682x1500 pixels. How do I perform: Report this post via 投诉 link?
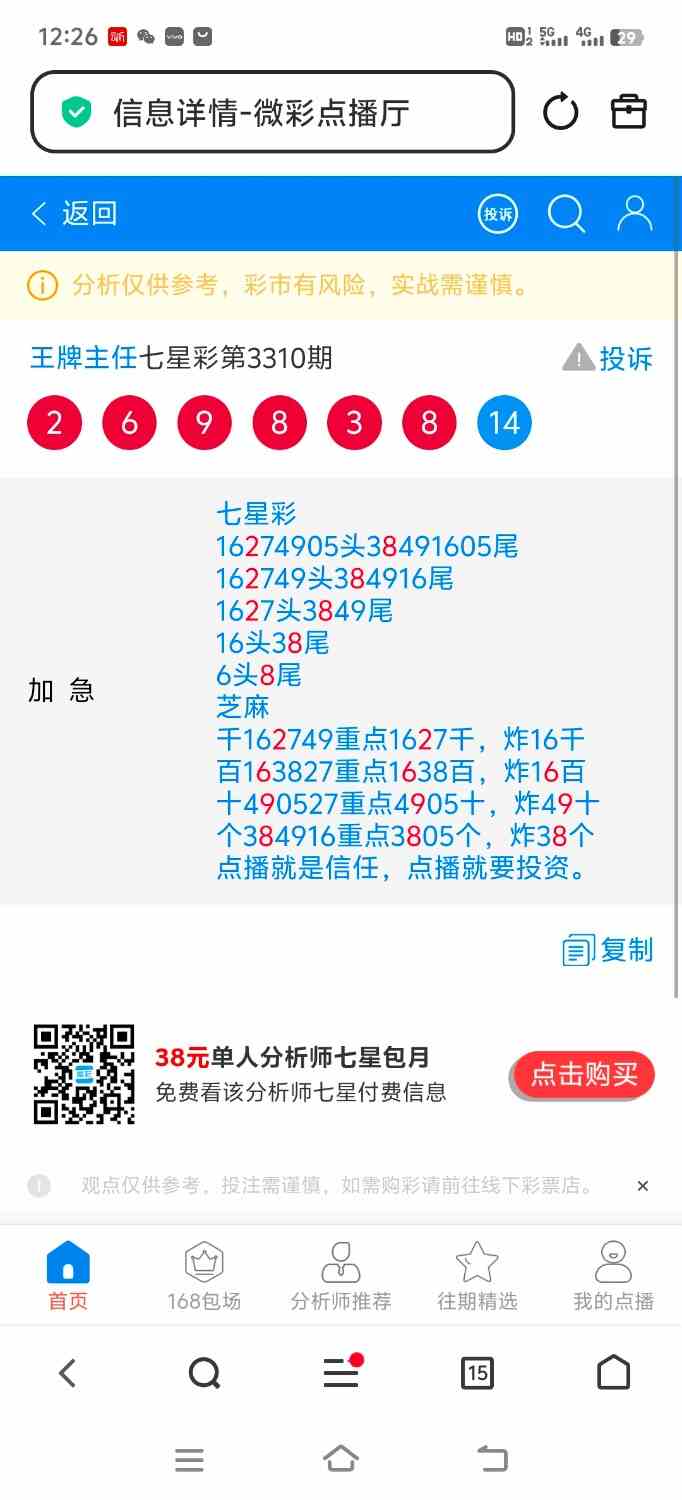608,358
